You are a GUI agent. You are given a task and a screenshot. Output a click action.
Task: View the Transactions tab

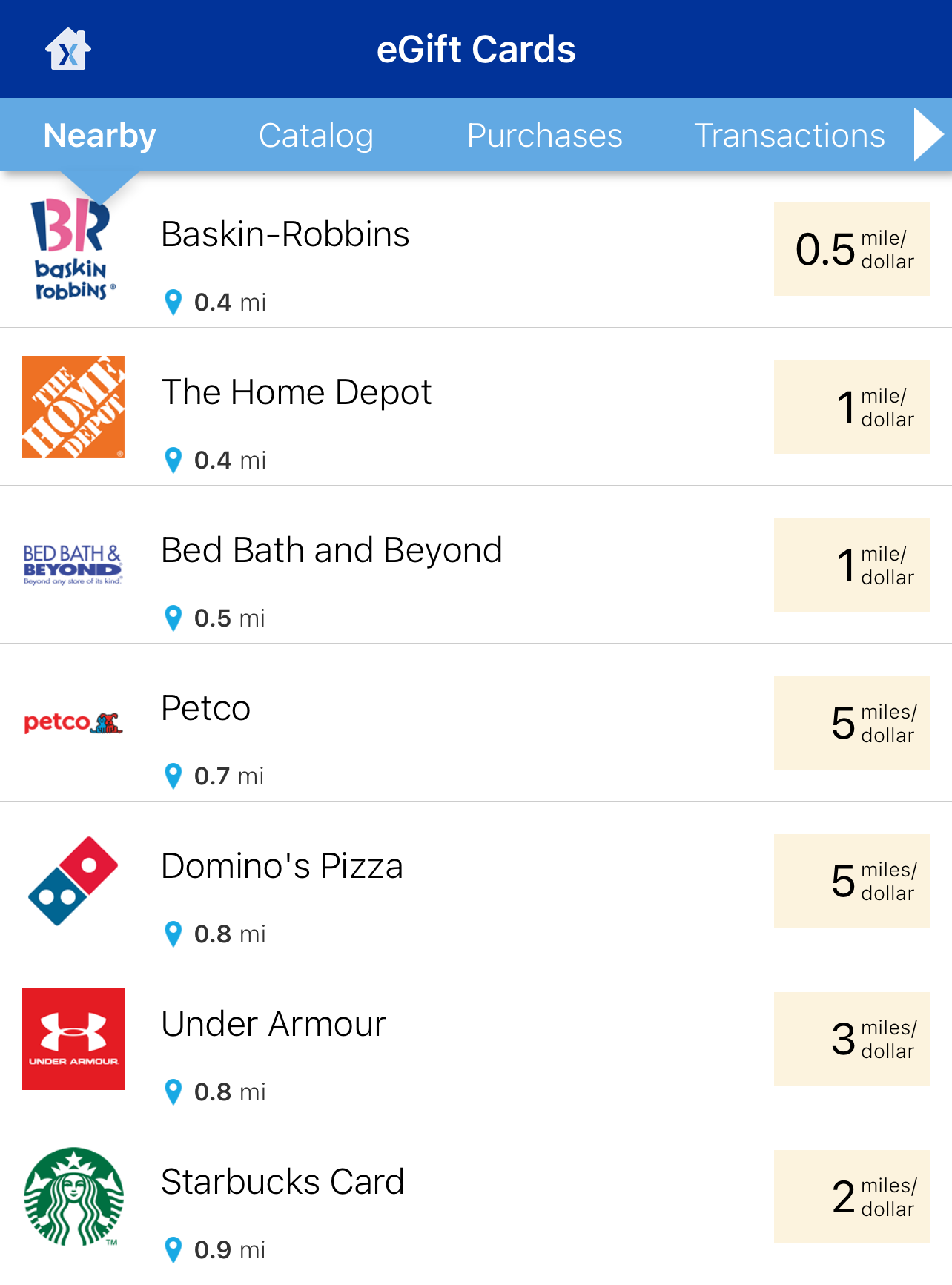789,136
